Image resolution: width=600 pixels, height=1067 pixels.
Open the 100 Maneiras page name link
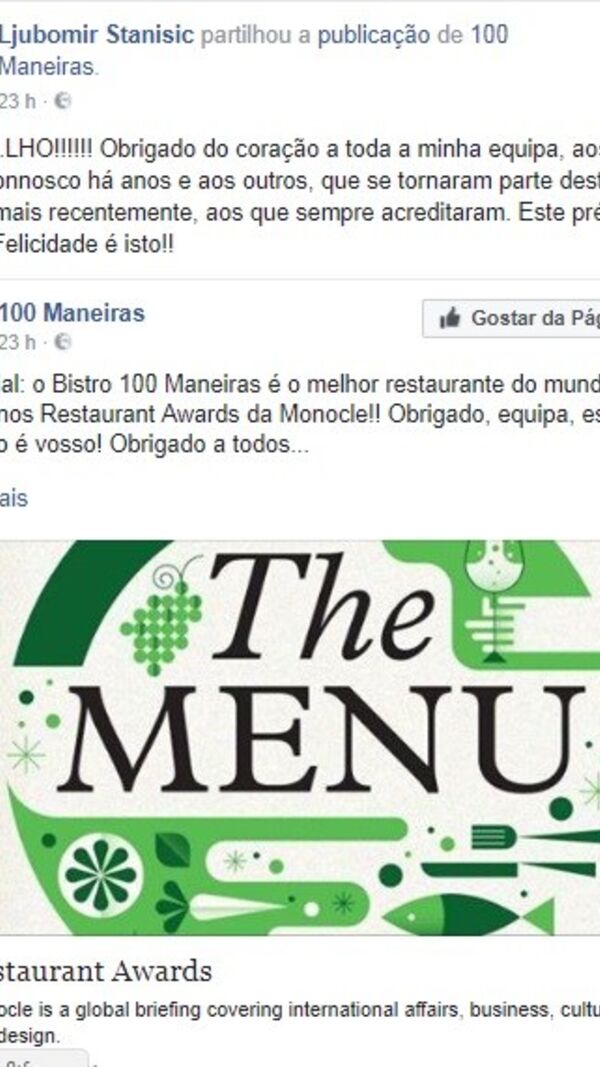tap(71, 313)
